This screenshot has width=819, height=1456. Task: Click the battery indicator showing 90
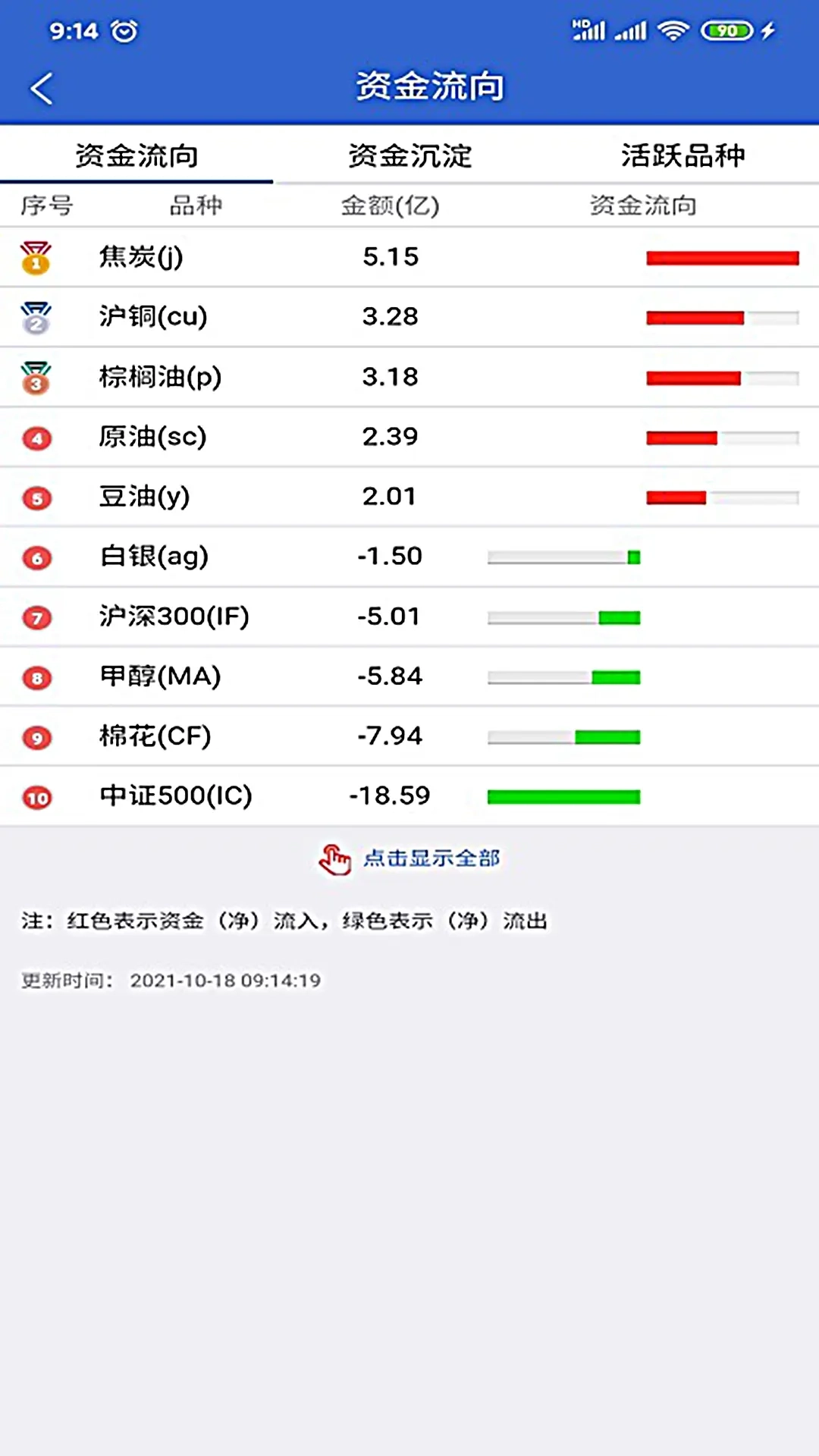[726, 30]
